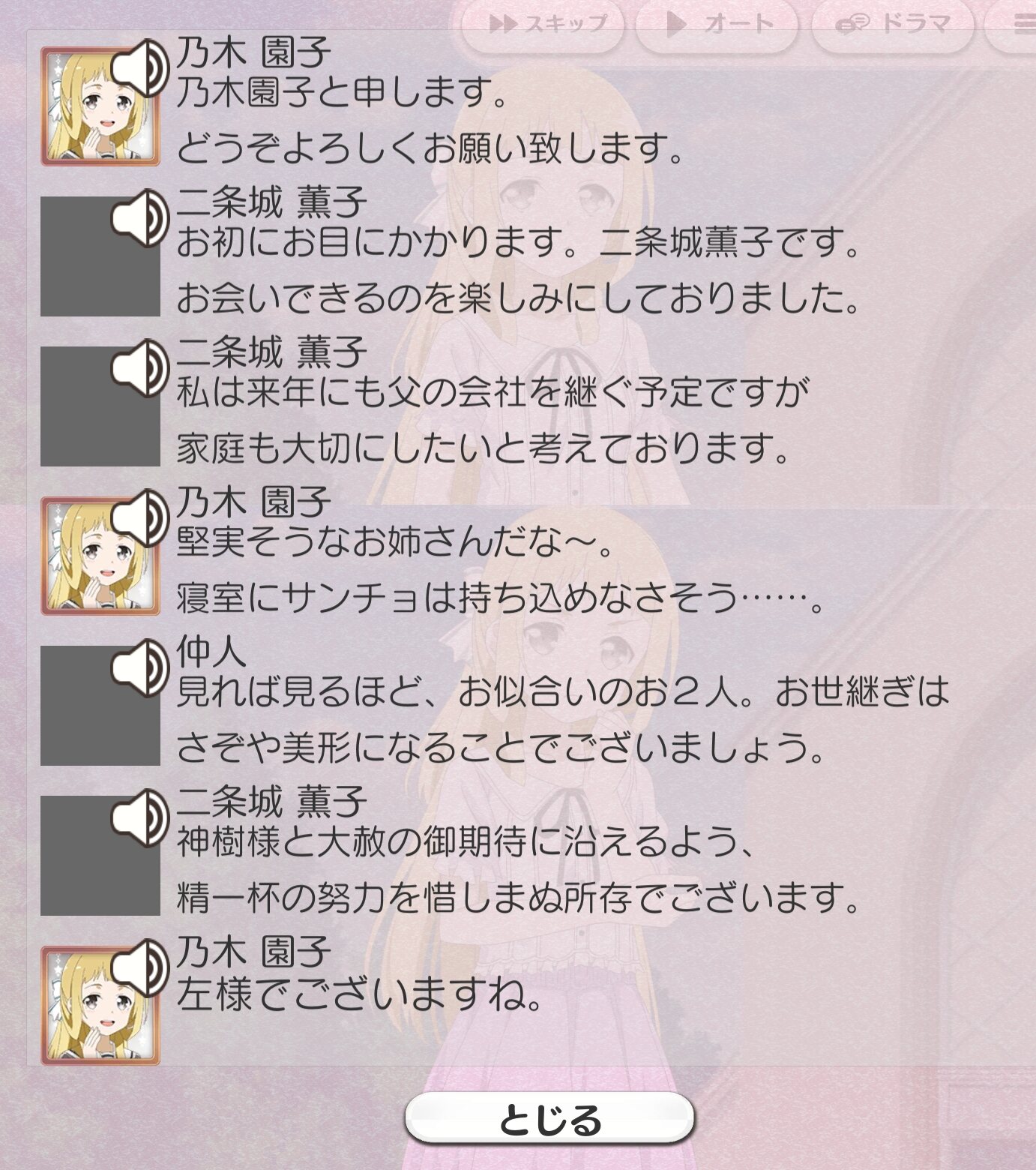This screenshot has width=1036, height=1170.
Task: Play voice for 仲人's 見れば見るほど line
Action: coord(140,667)
